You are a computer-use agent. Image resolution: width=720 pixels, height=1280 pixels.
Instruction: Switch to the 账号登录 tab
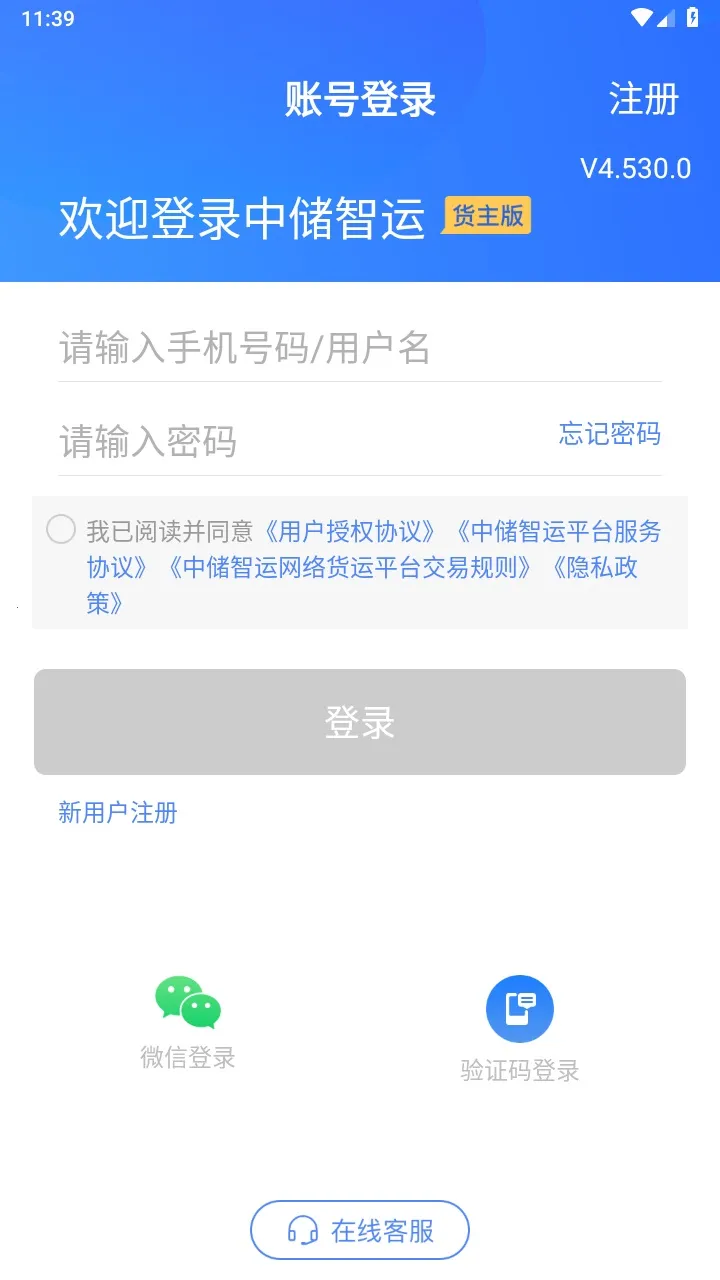(x=358, y=99)
